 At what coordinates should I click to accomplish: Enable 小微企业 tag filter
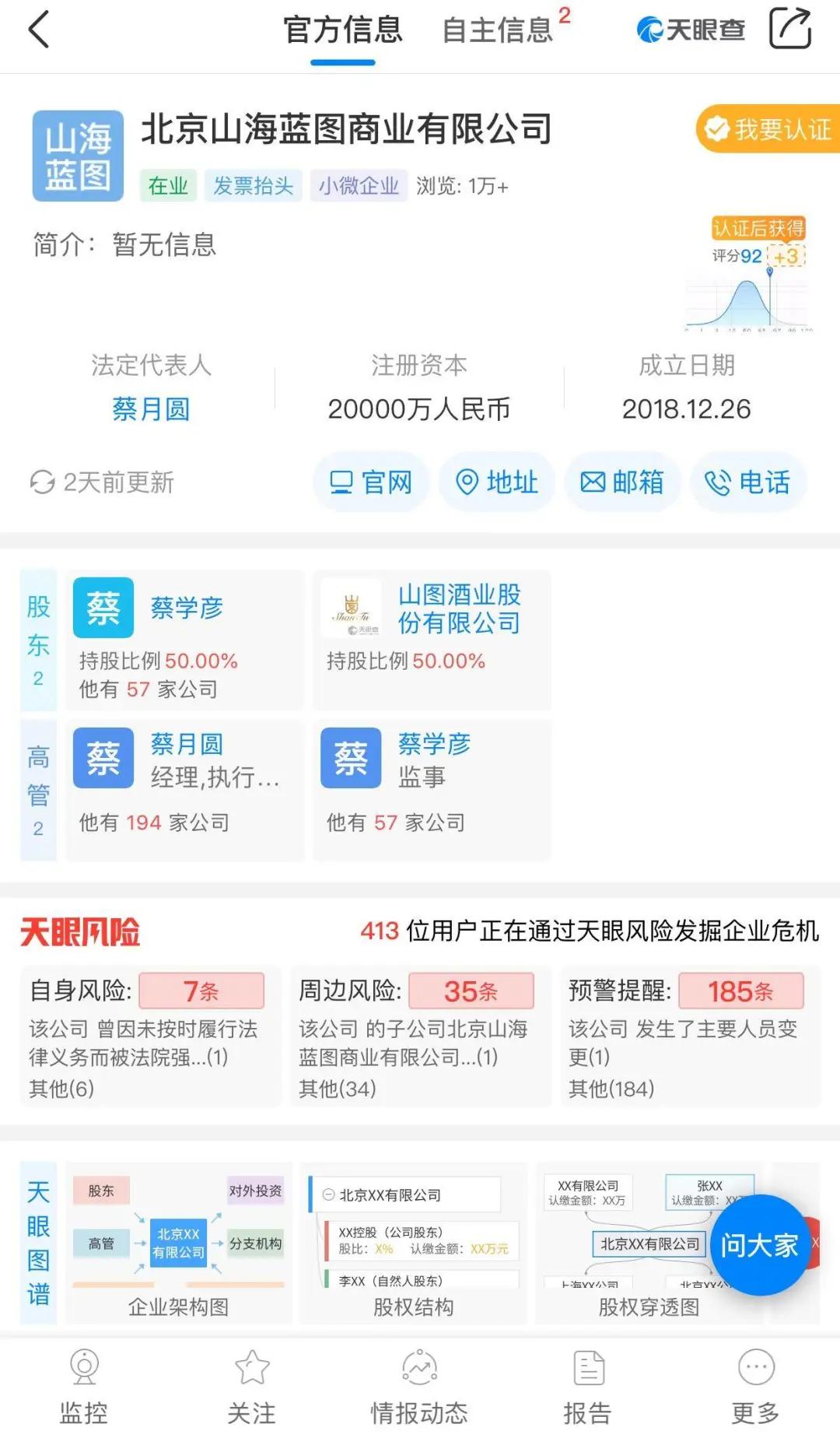click(359, 185)
